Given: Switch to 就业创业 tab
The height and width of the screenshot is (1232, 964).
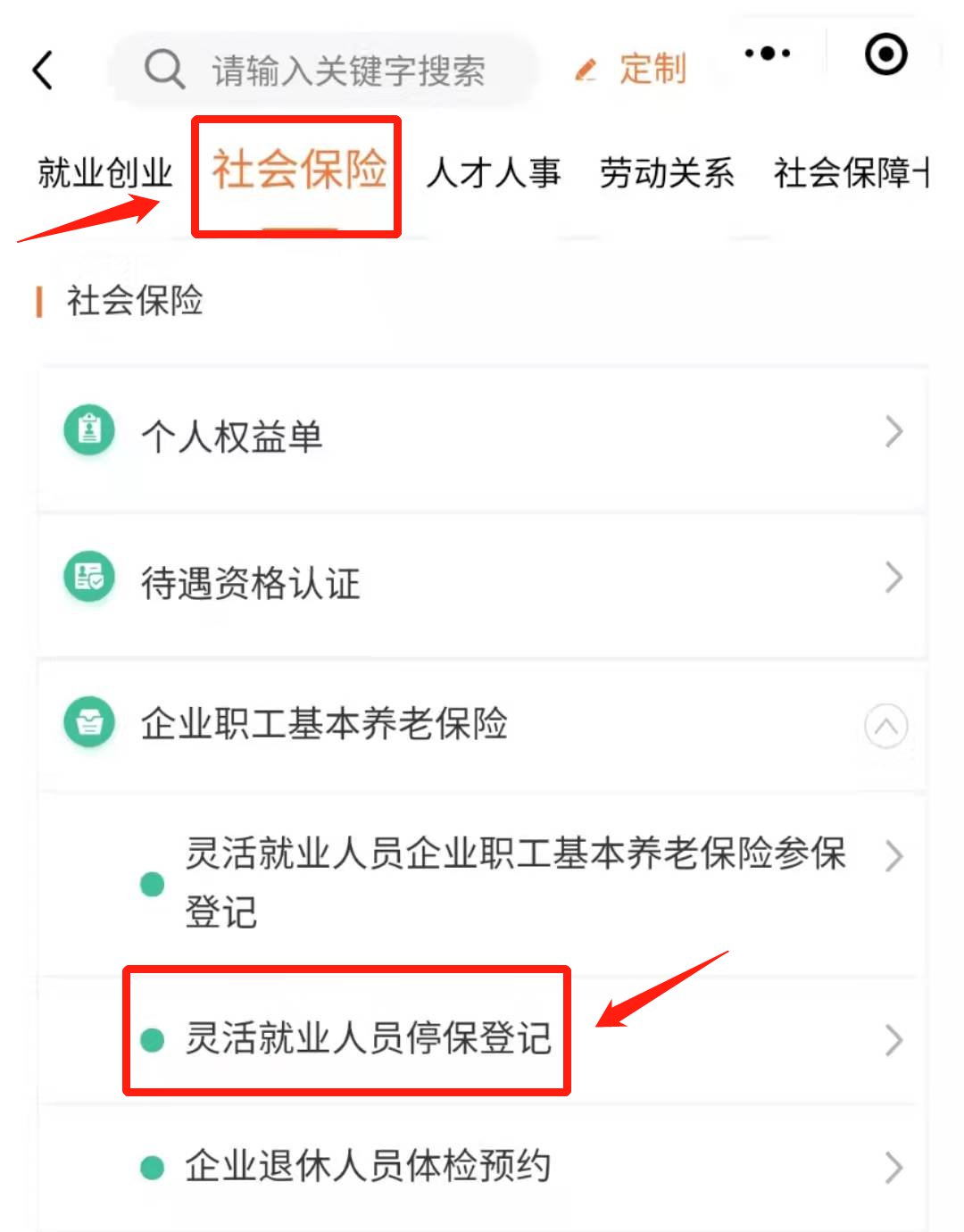Looking at the screenshot, I should tap(104, 173).
